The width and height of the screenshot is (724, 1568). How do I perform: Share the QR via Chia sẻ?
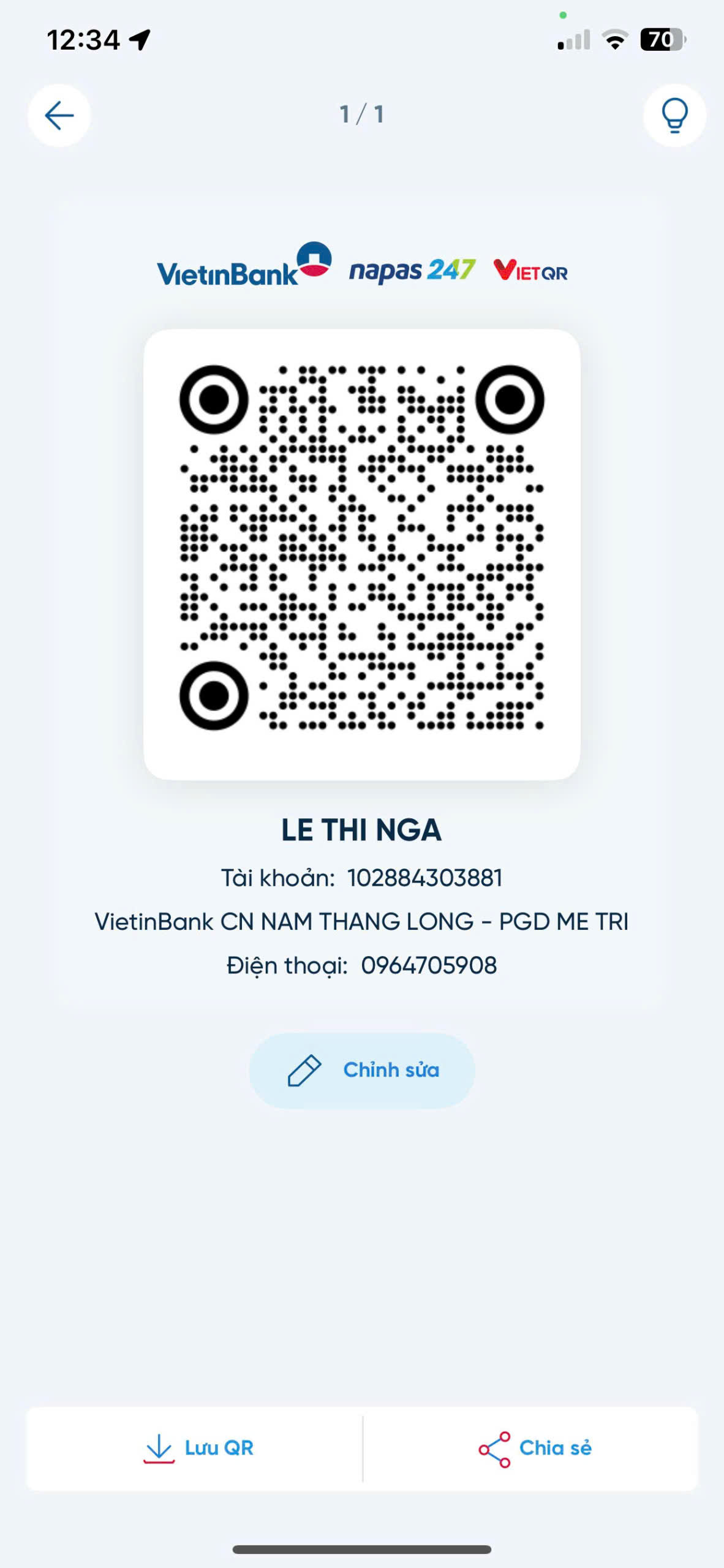(x=534, y=1449)
